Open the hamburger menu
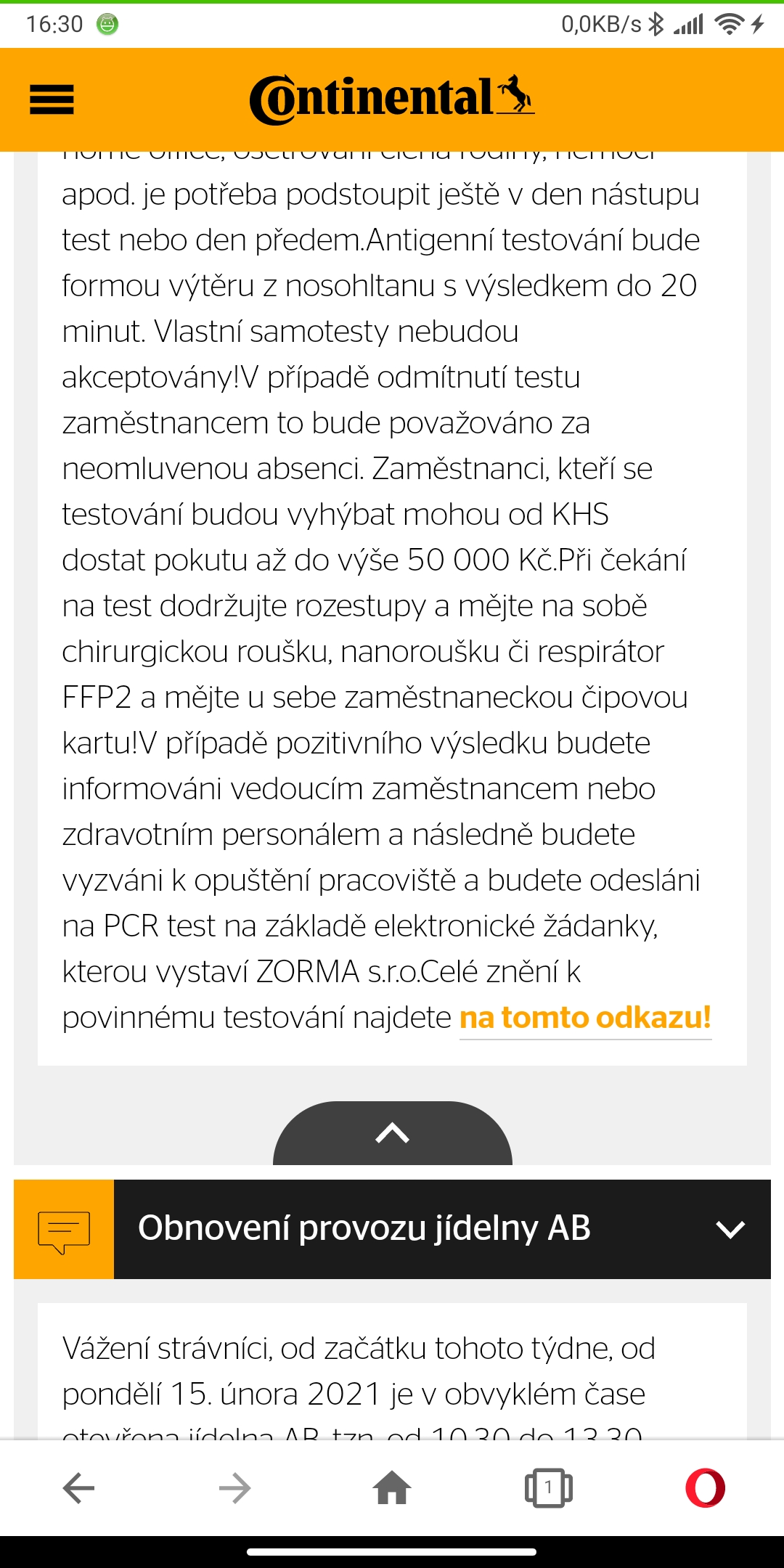 click(52, 100)
